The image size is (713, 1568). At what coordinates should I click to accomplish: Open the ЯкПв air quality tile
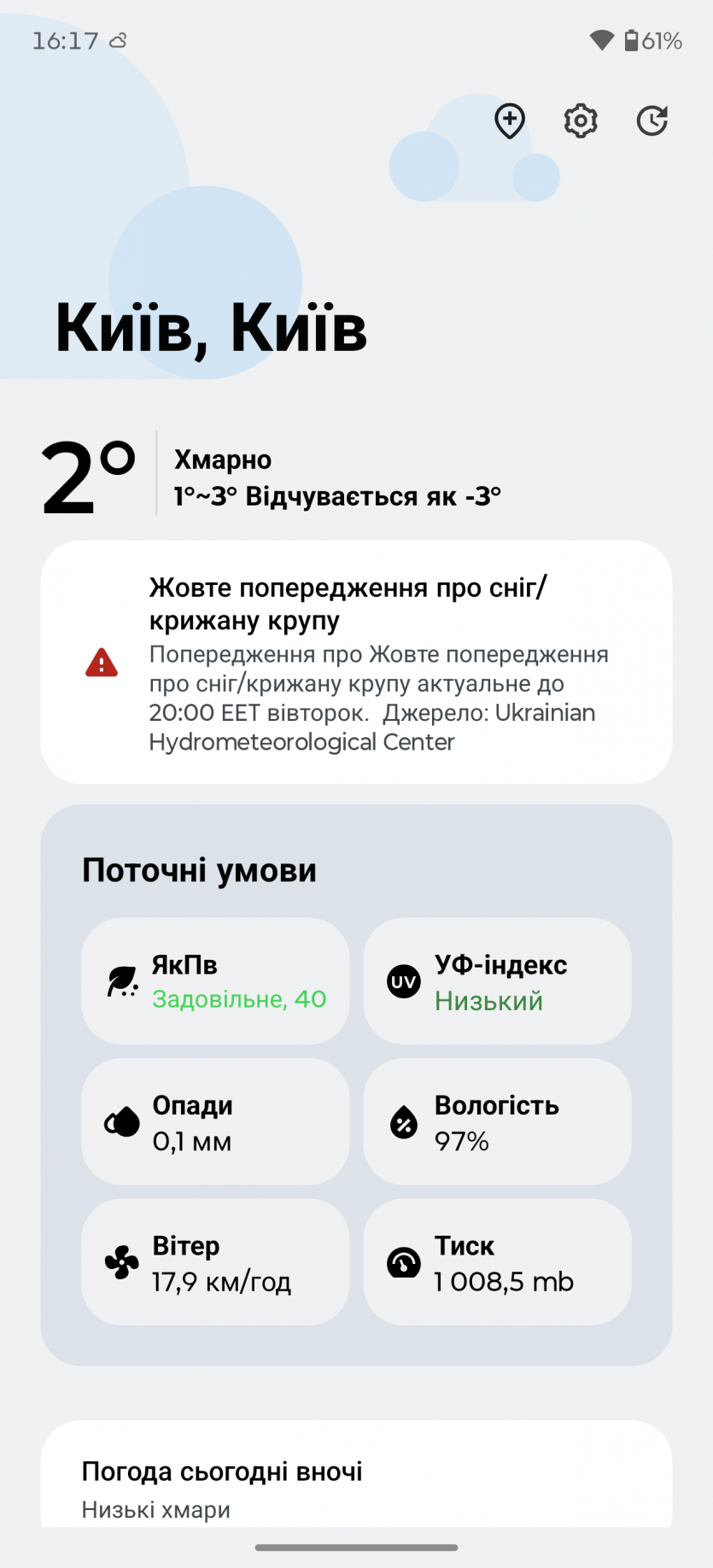(x=215, y=980)
